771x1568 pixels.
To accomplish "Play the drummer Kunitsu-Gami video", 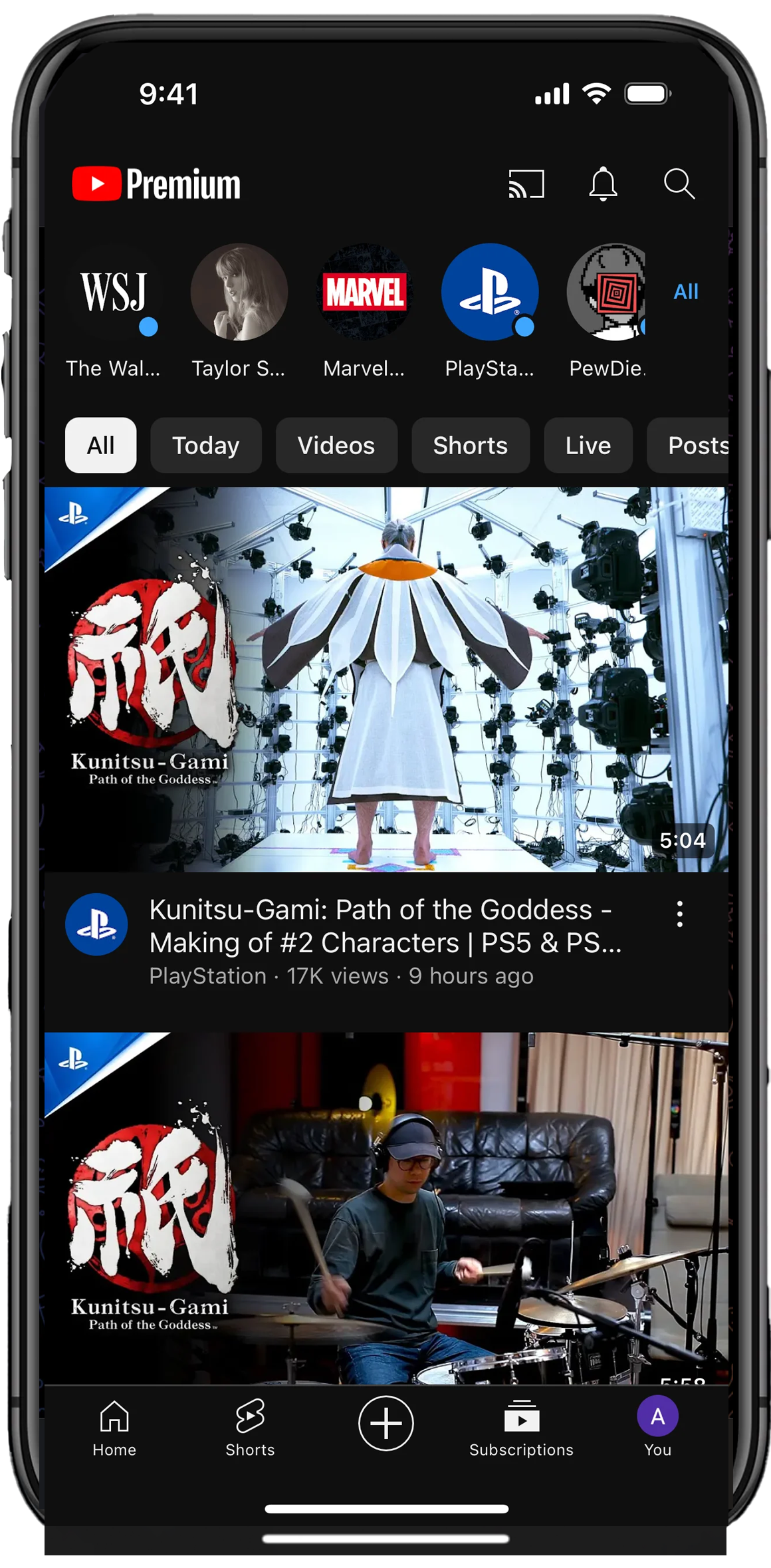I will pos(386,1208).
